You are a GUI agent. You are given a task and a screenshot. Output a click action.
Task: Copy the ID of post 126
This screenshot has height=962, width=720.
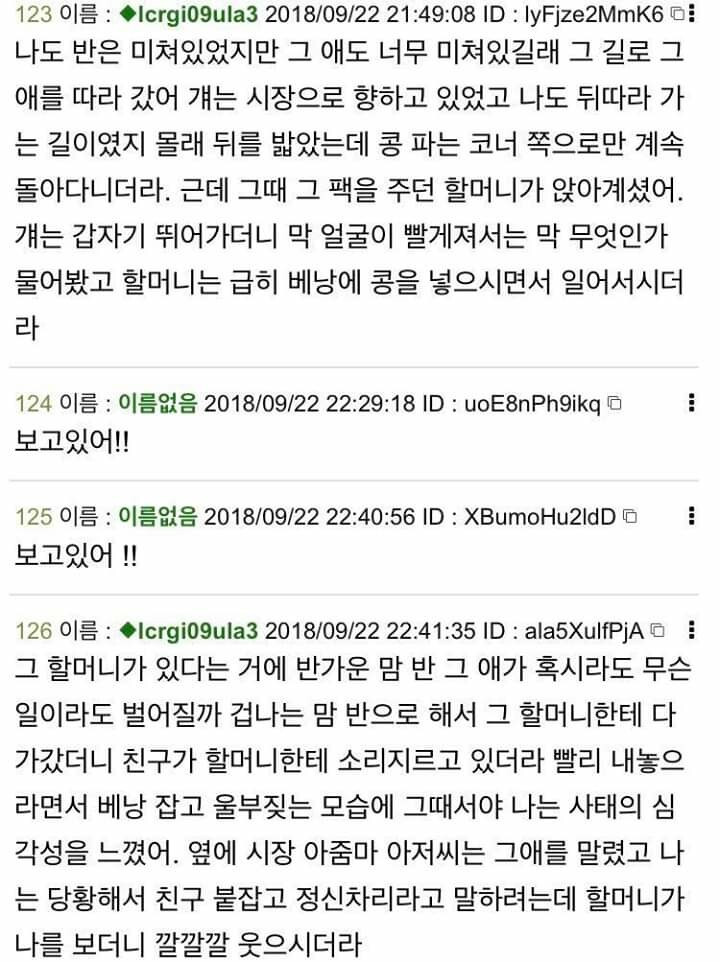[657, 630]
